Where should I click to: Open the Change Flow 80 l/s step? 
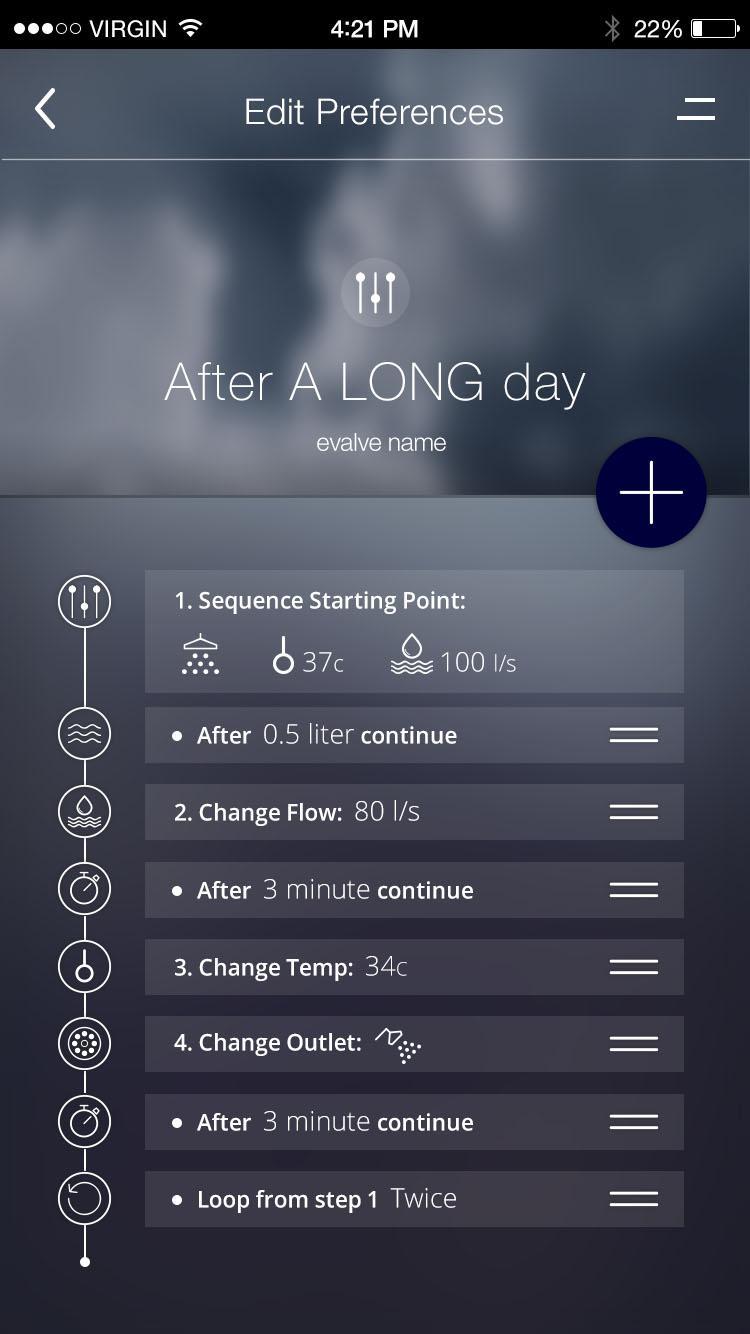380,812
